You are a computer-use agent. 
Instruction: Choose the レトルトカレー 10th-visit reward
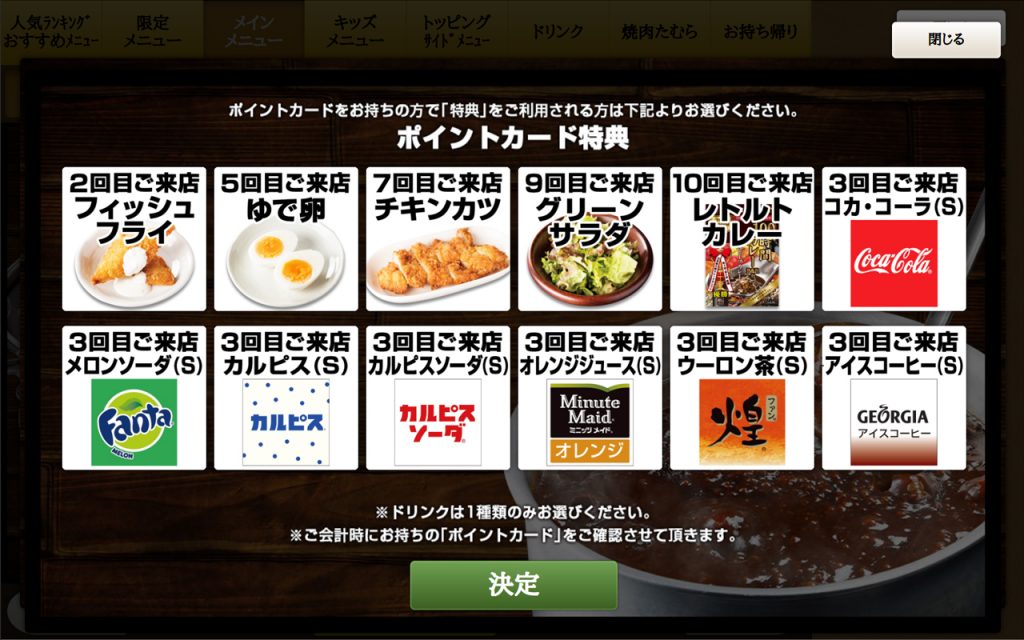pyautogui.click(x=742, y=239)
